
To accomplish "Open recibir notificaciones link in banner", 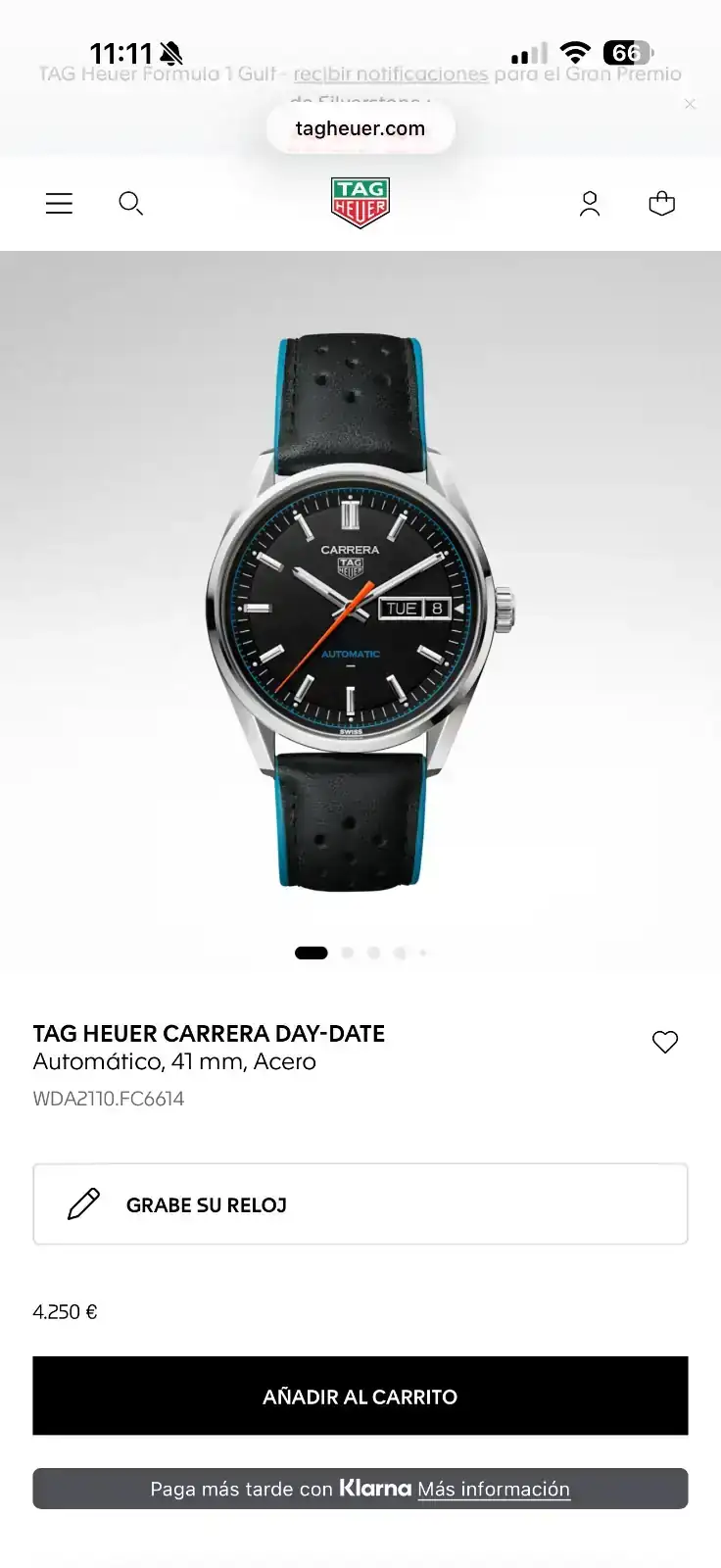I will [391, 74].
